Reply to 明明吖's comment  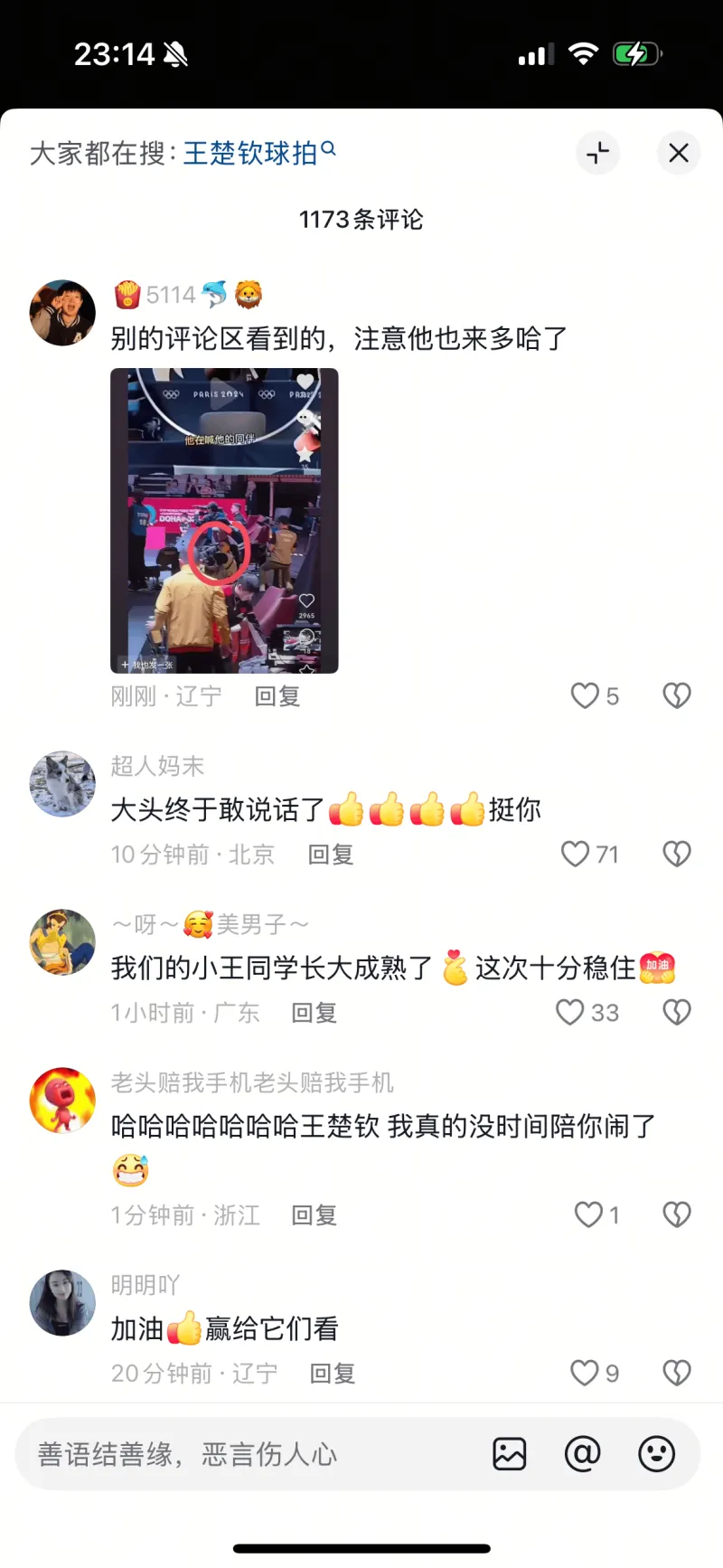pos(332,1374)
